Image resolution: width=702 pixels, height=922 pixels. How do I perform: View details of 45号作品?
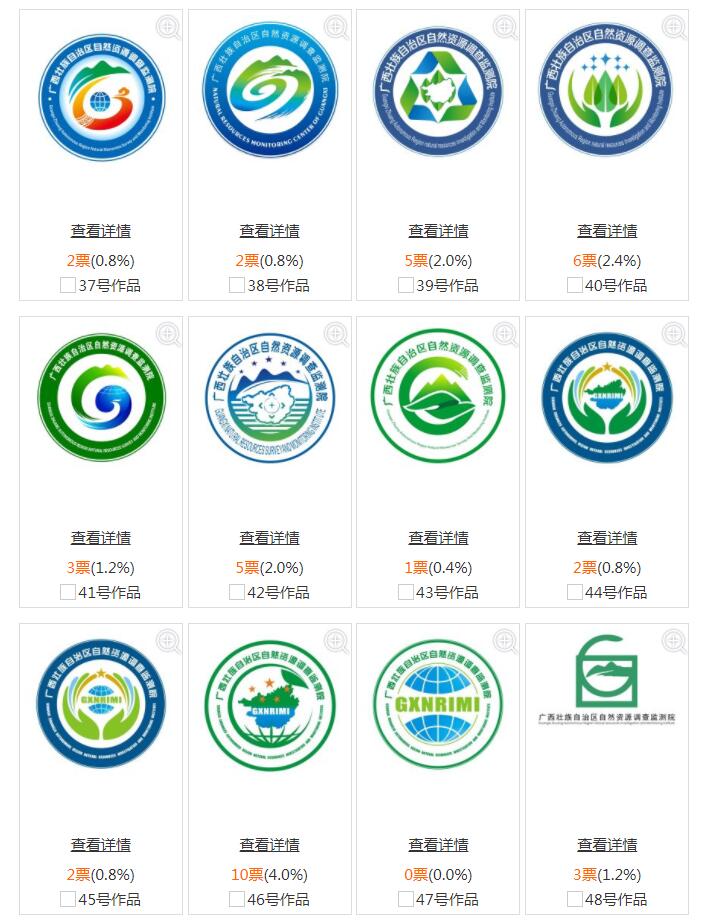101,845
